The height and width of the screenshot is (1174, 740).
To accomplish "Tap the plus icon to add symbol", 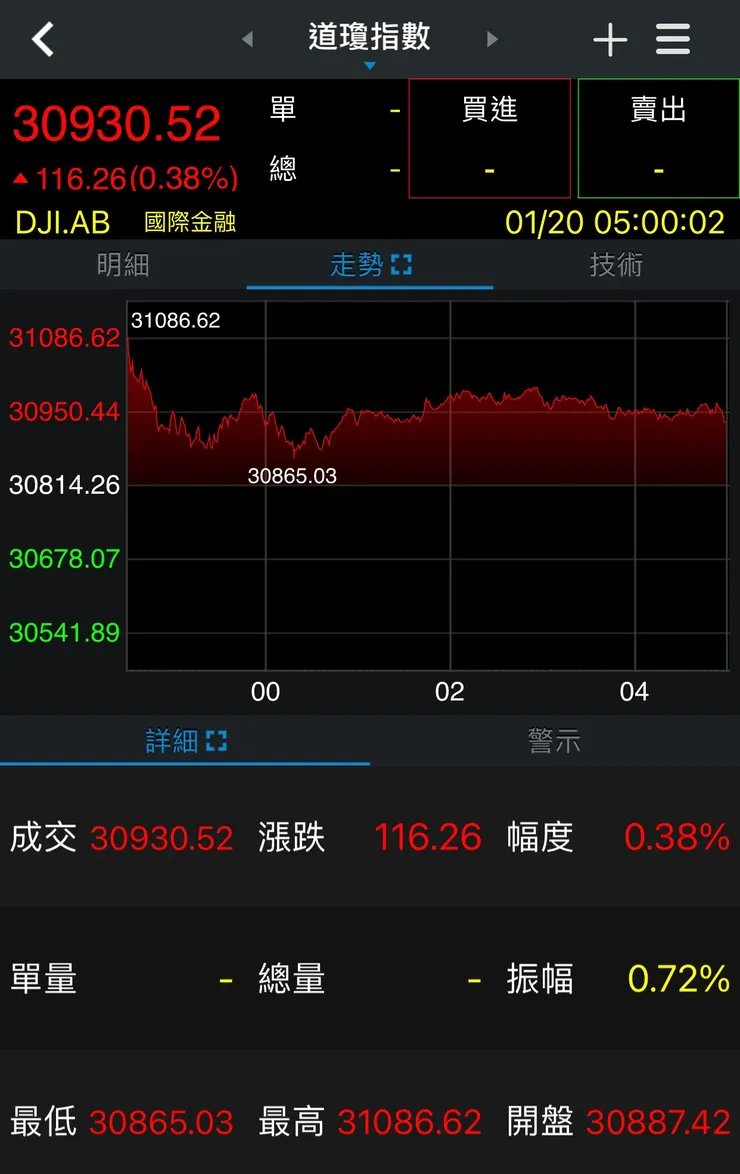I will 609,39.
